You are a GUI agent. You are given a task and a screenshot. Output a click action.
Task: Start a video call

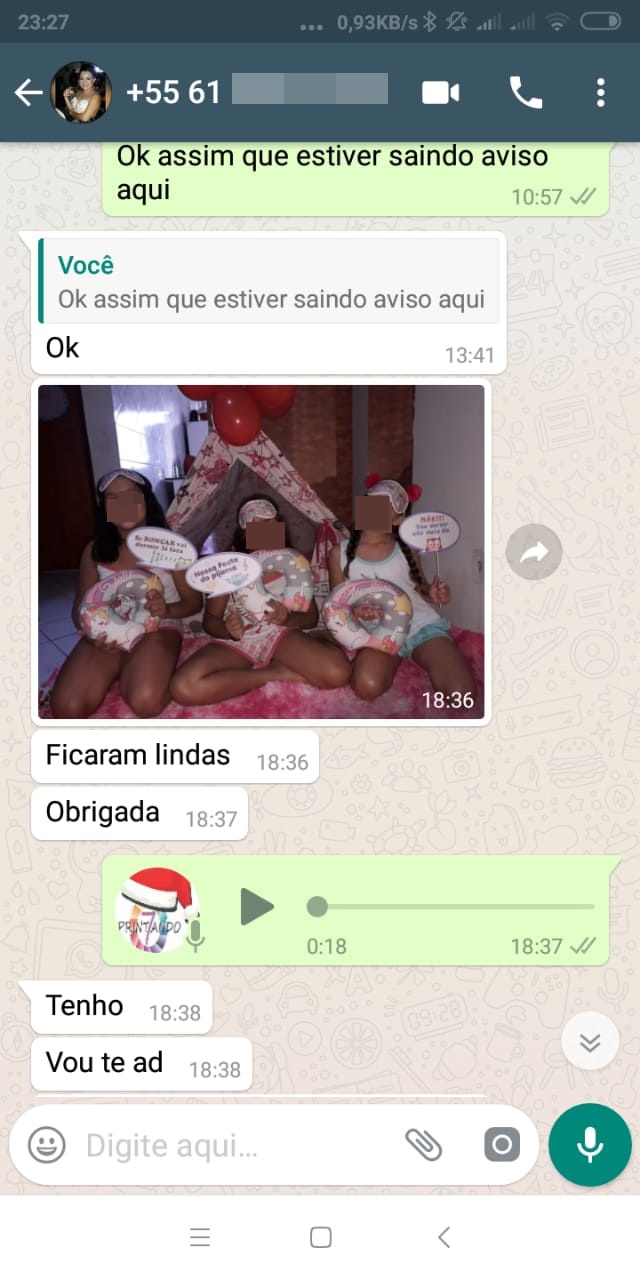(440, 93)
